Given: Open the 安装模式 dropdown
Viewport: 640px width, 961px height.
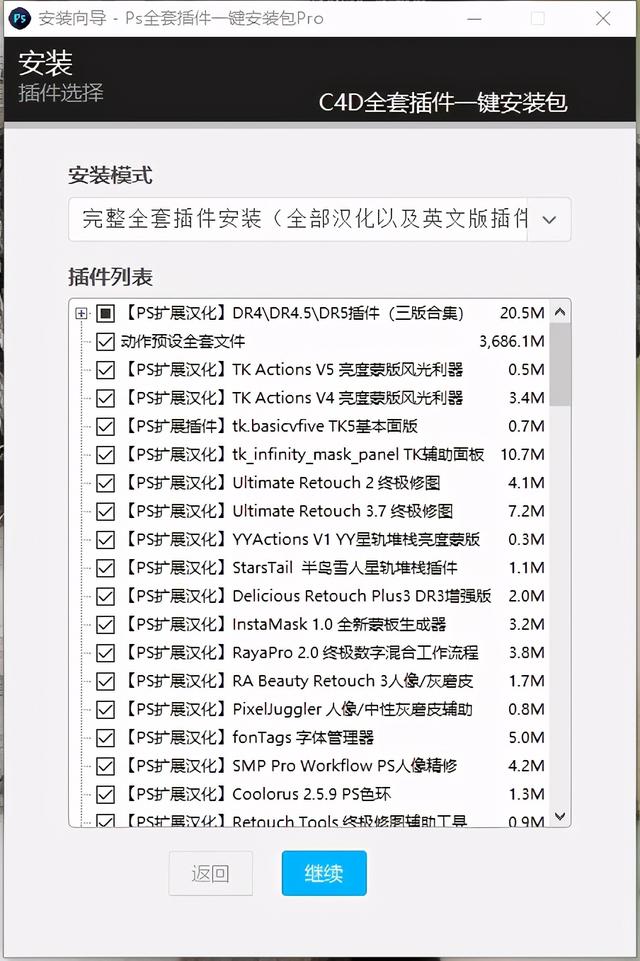Looking at the screenshot, I should 549,220.
